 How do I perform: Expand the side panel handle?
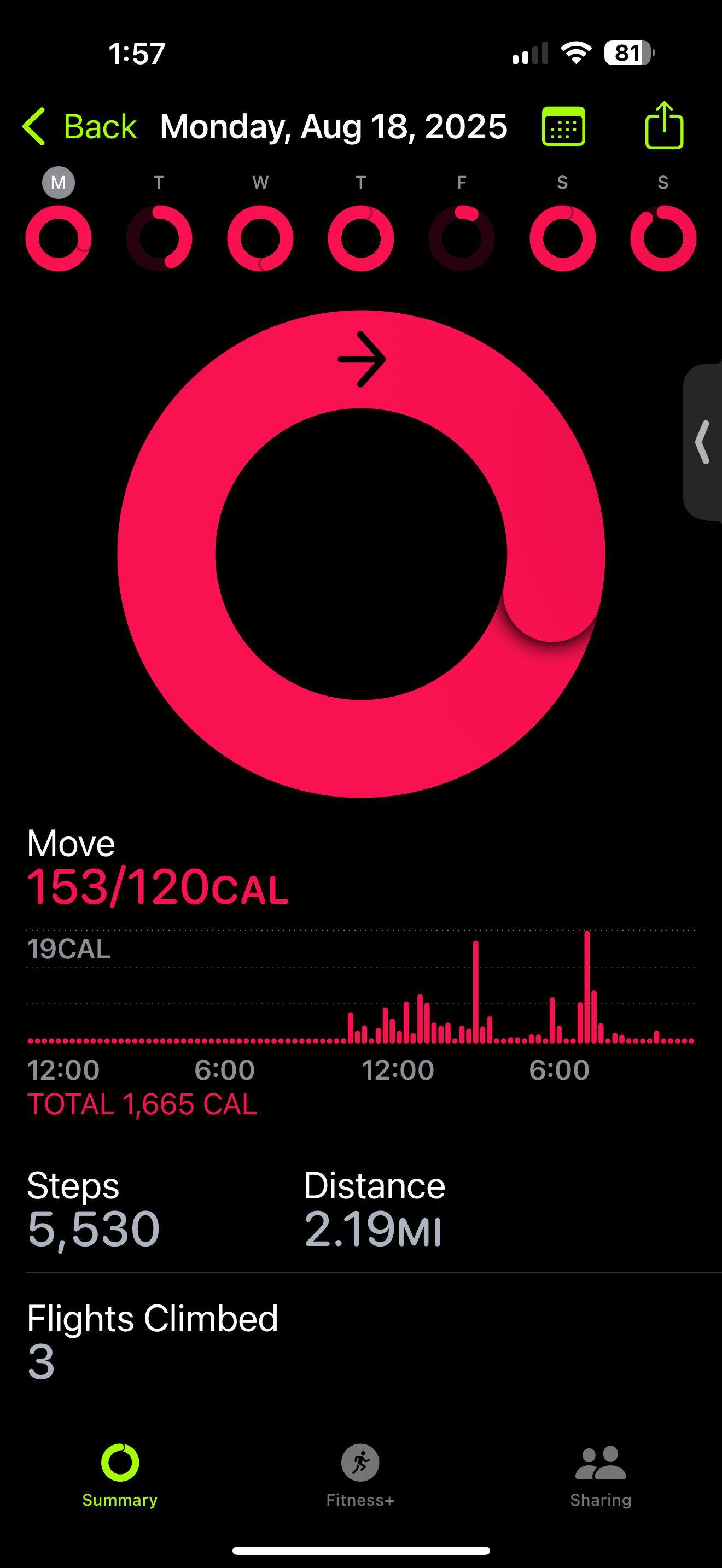(x=703, y=442)
